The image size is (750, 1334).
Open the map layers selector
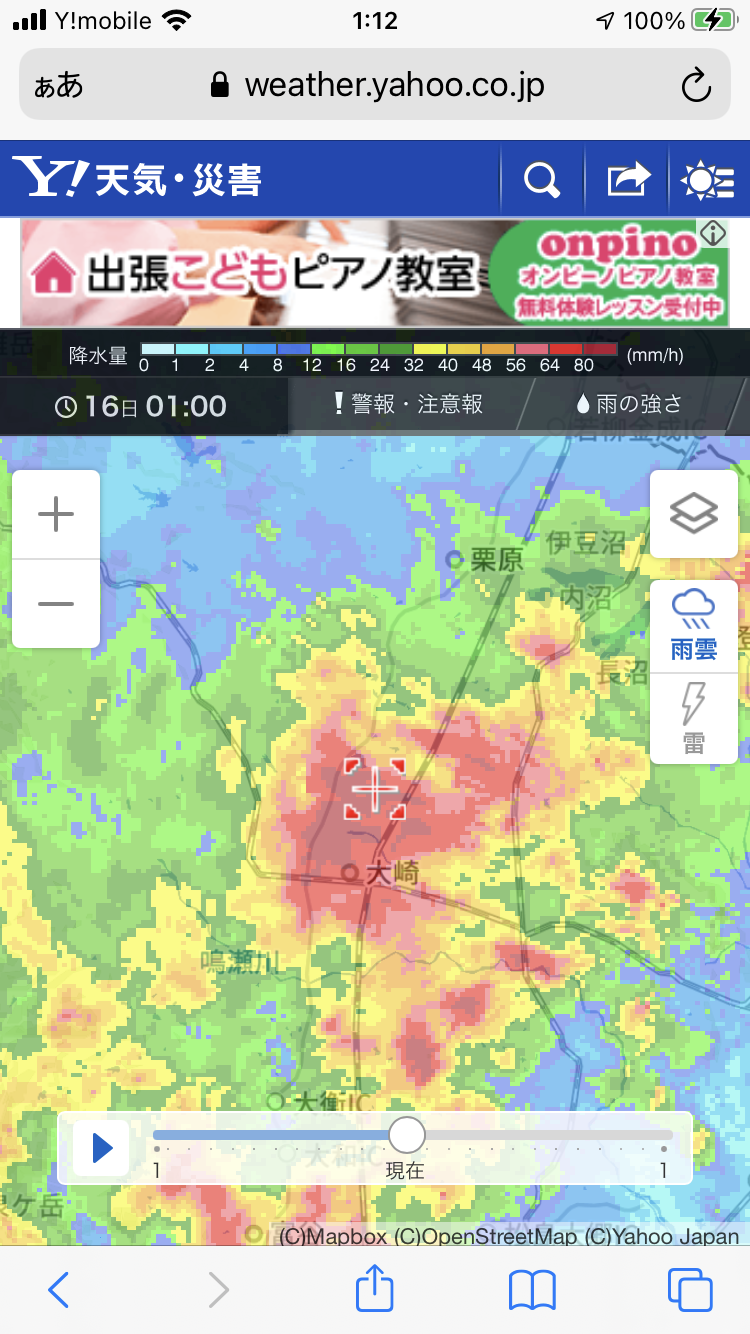tap(694, 515)
